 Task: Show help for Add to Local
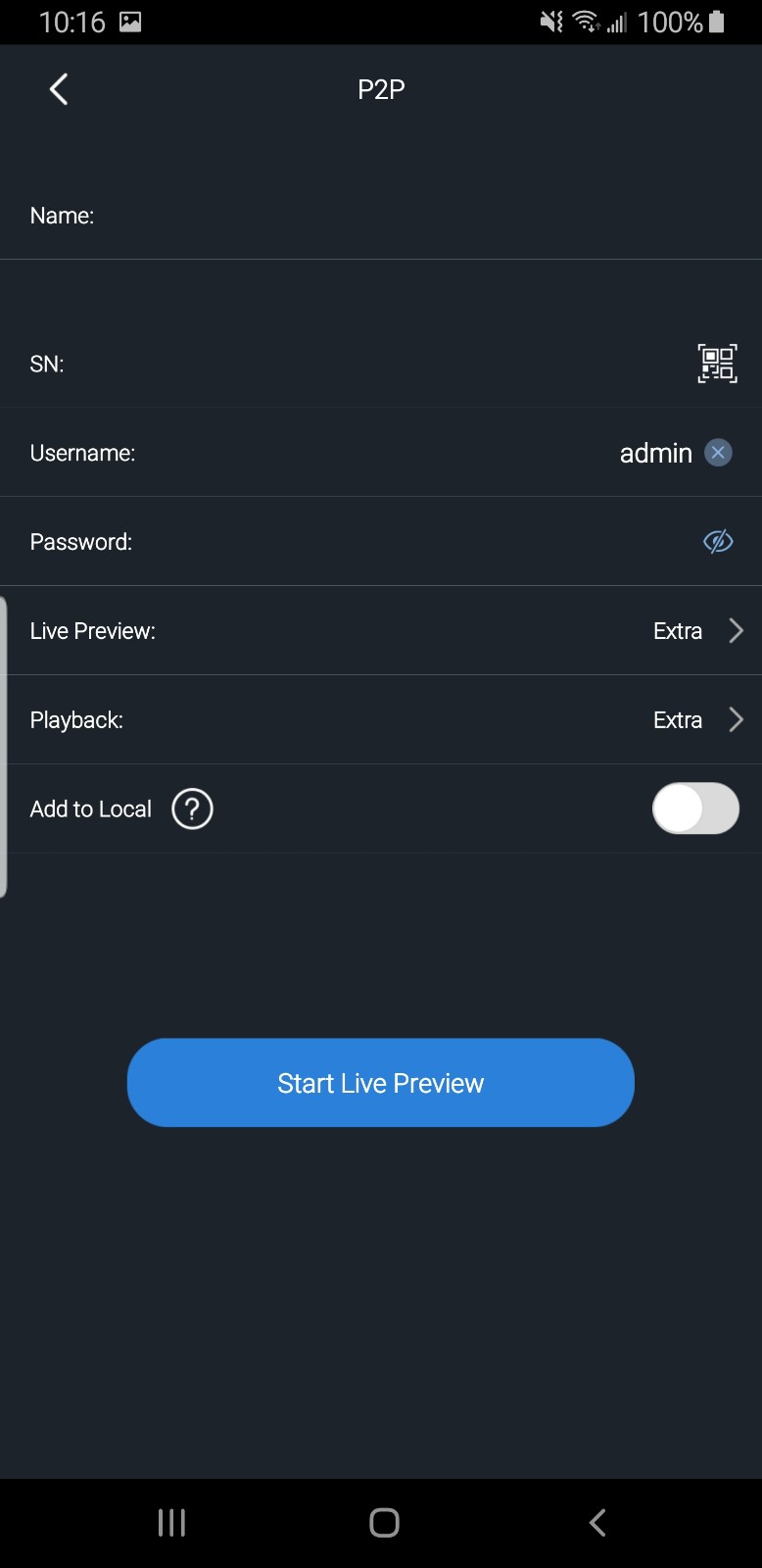point(192,809)
